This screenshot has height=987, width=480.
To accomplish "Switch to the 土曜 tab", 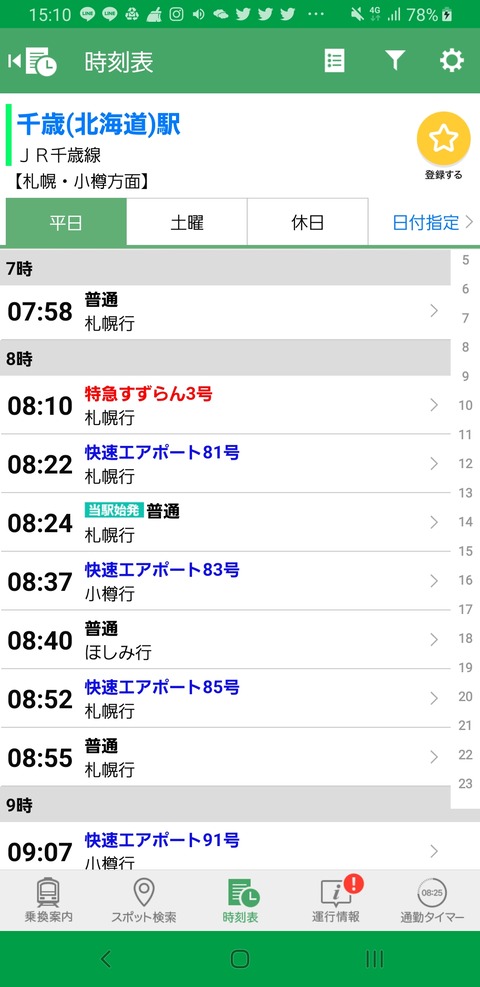I will point(187,223).
